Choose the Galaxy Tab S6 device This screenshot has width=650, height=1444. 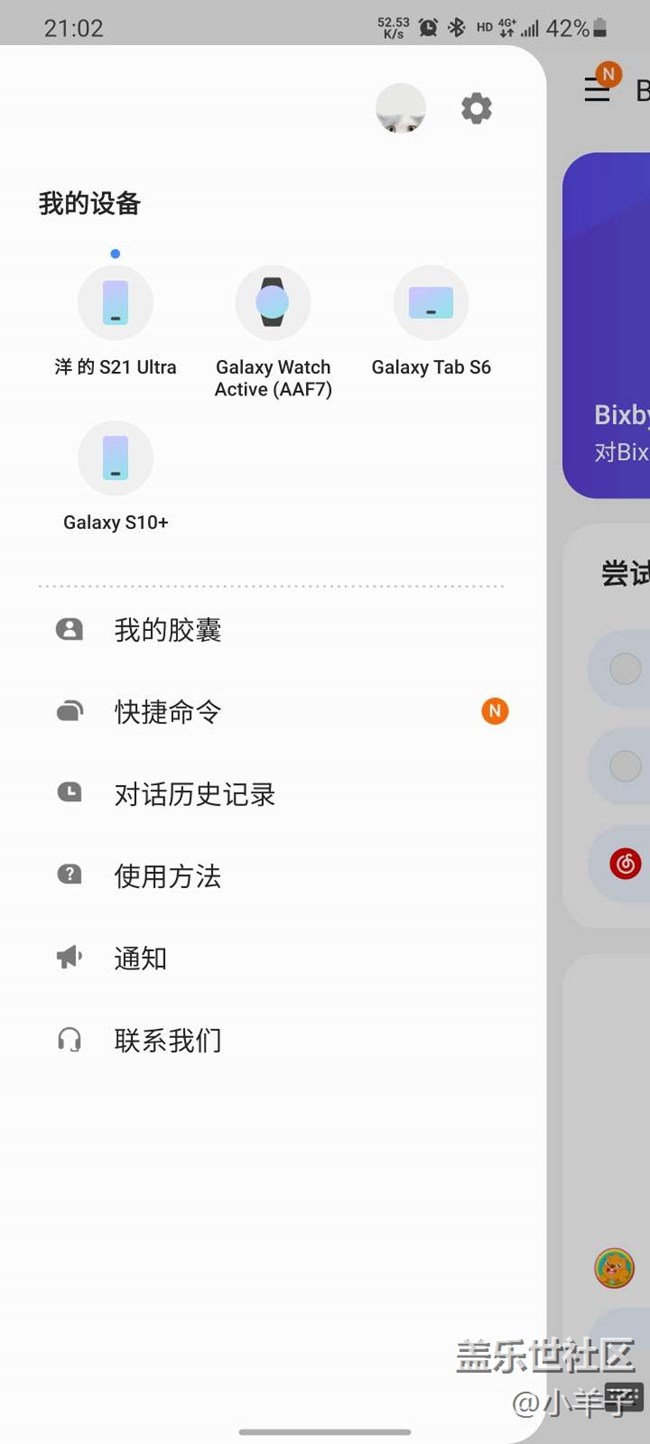tap(431, 303)
